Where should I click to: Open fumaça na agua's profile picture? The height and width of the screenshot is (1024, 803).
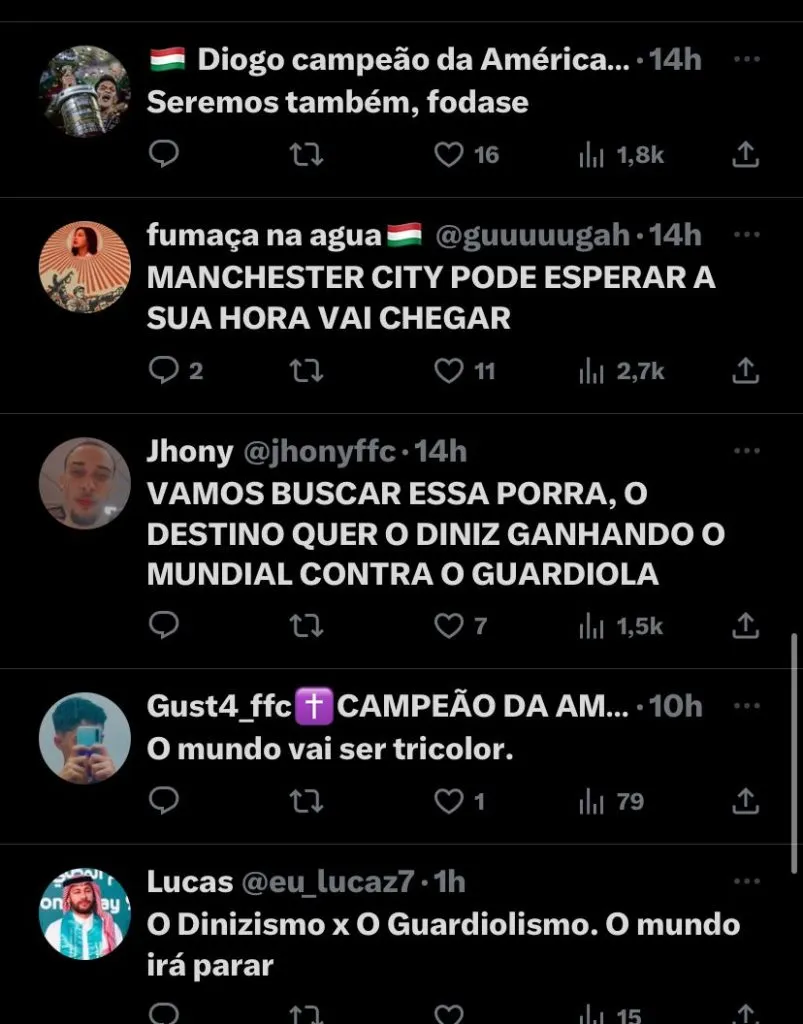(x=85, y=267)
